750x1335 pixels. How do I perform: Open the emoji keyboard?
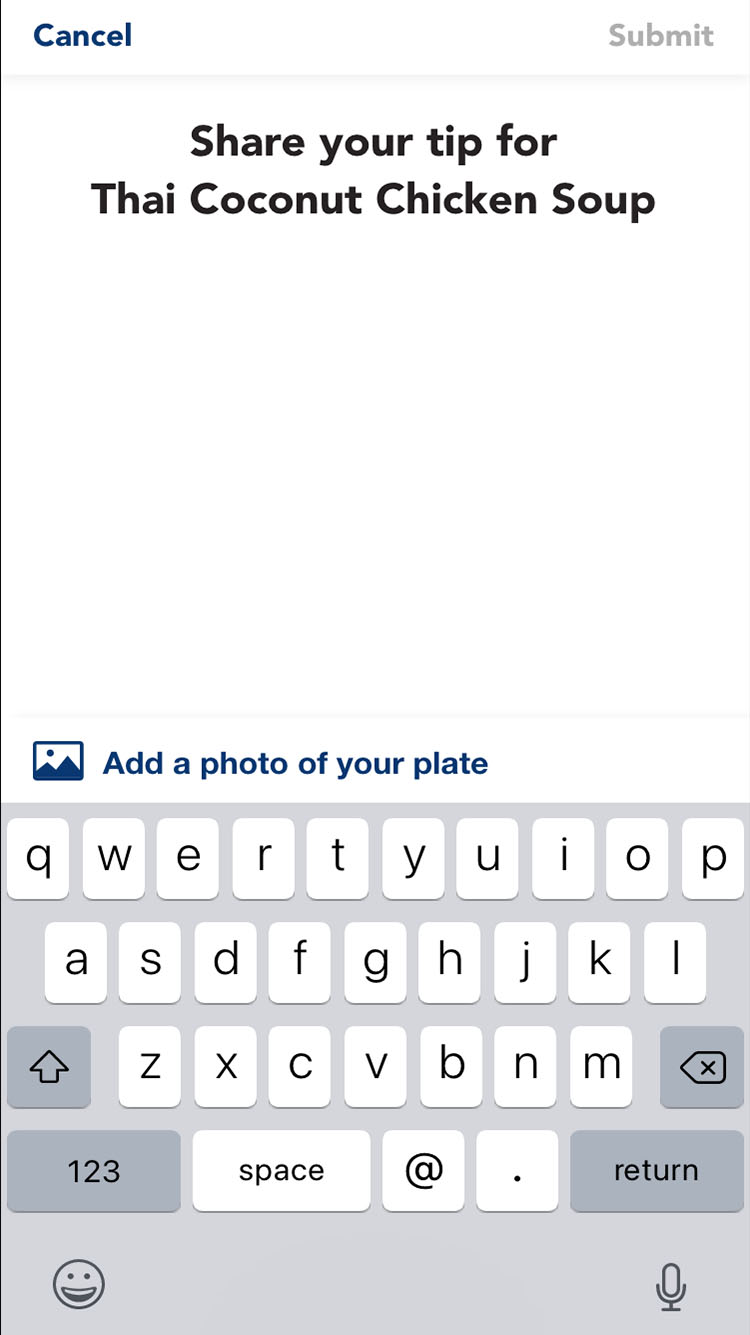point(79,1285)
